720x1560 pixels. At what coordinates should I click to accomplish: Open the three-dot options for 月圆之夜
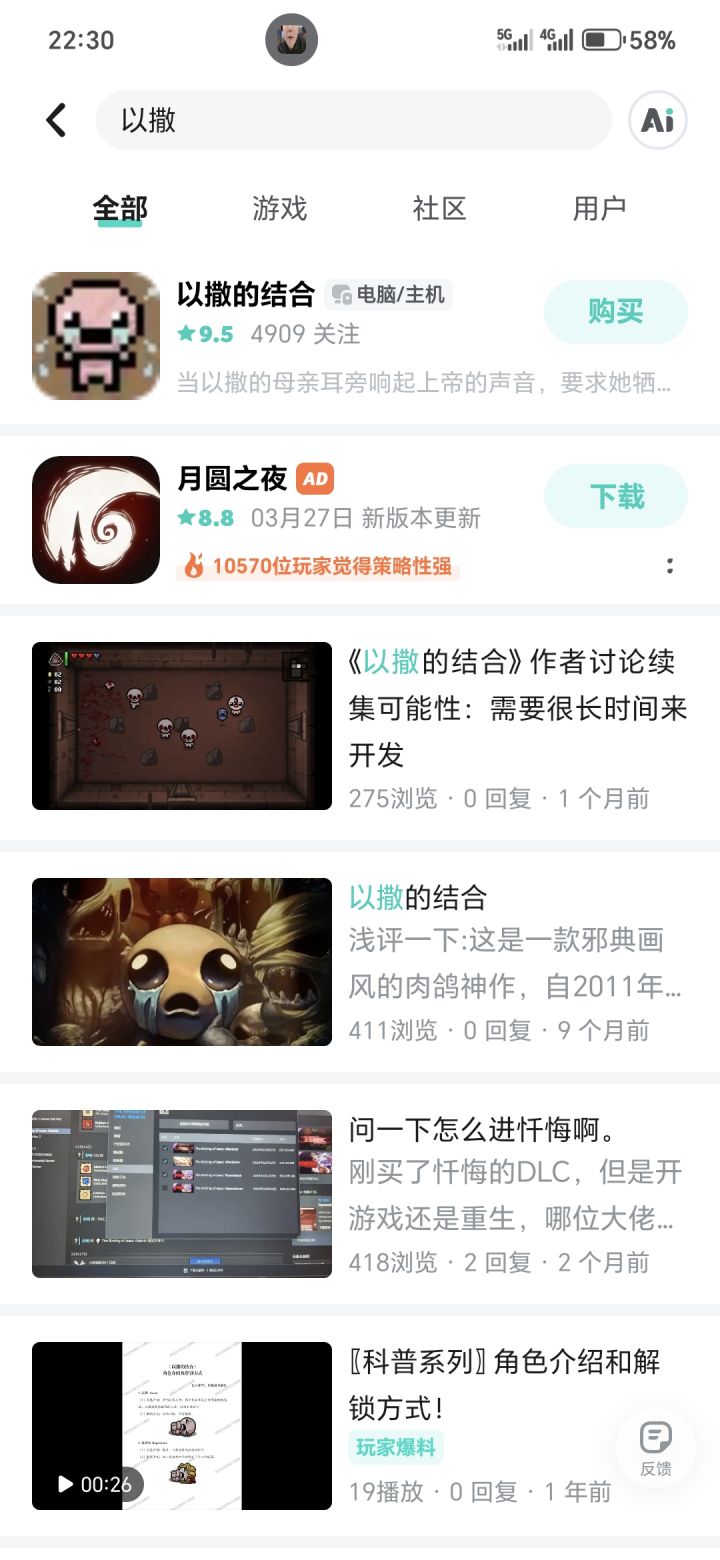point(671,568)
